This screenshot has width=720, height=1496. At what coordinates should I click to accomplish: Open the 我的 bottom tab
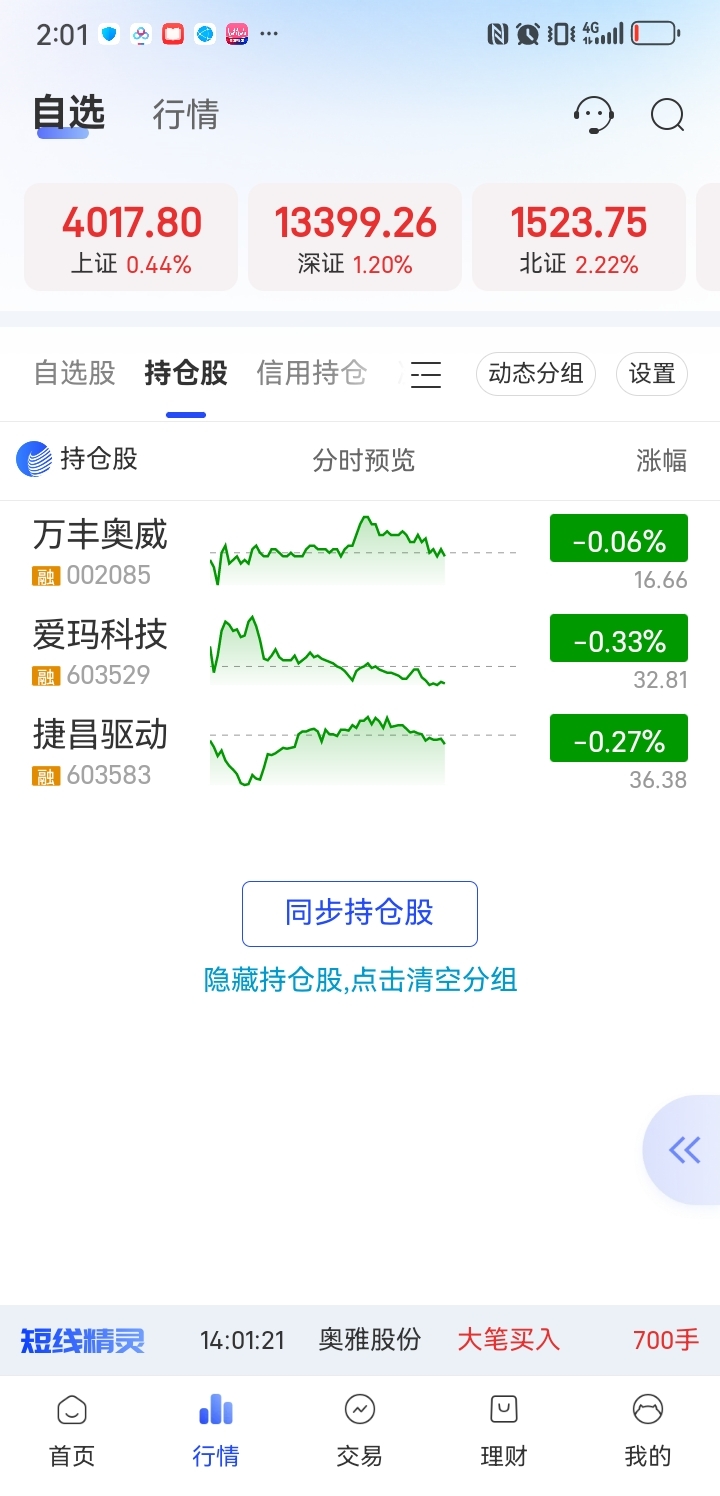coord(648,1432)
